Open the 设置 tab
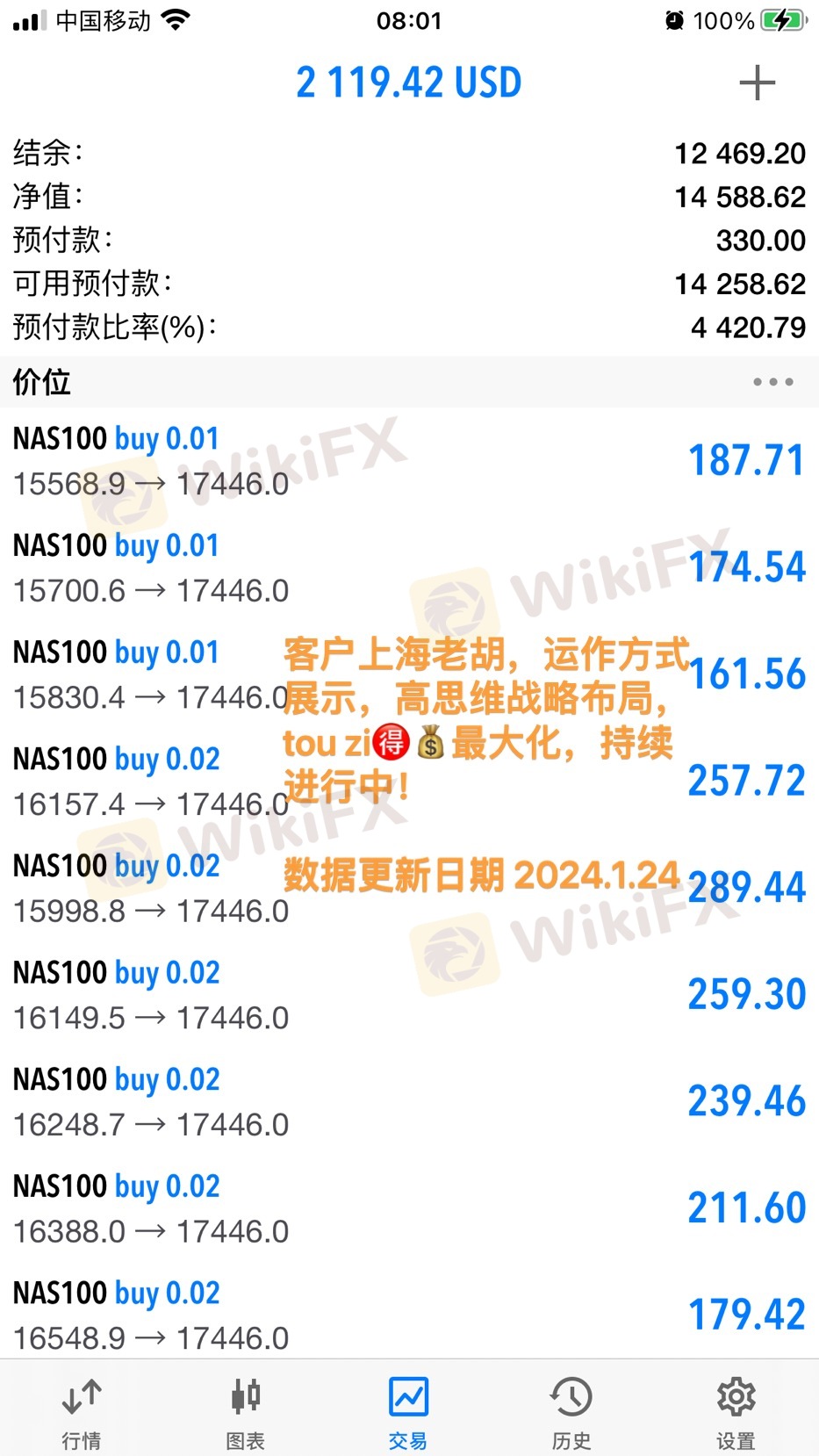 point(736,1411)
